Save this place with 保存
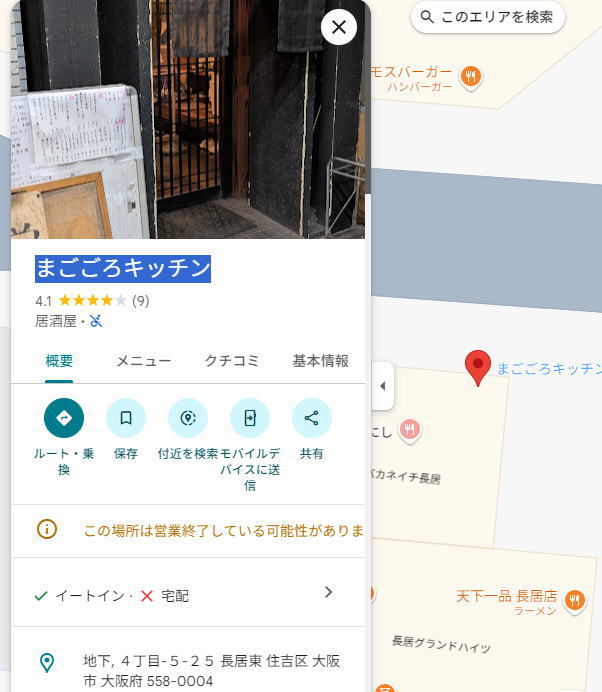602x692 pixels. [x=126, y=418]
